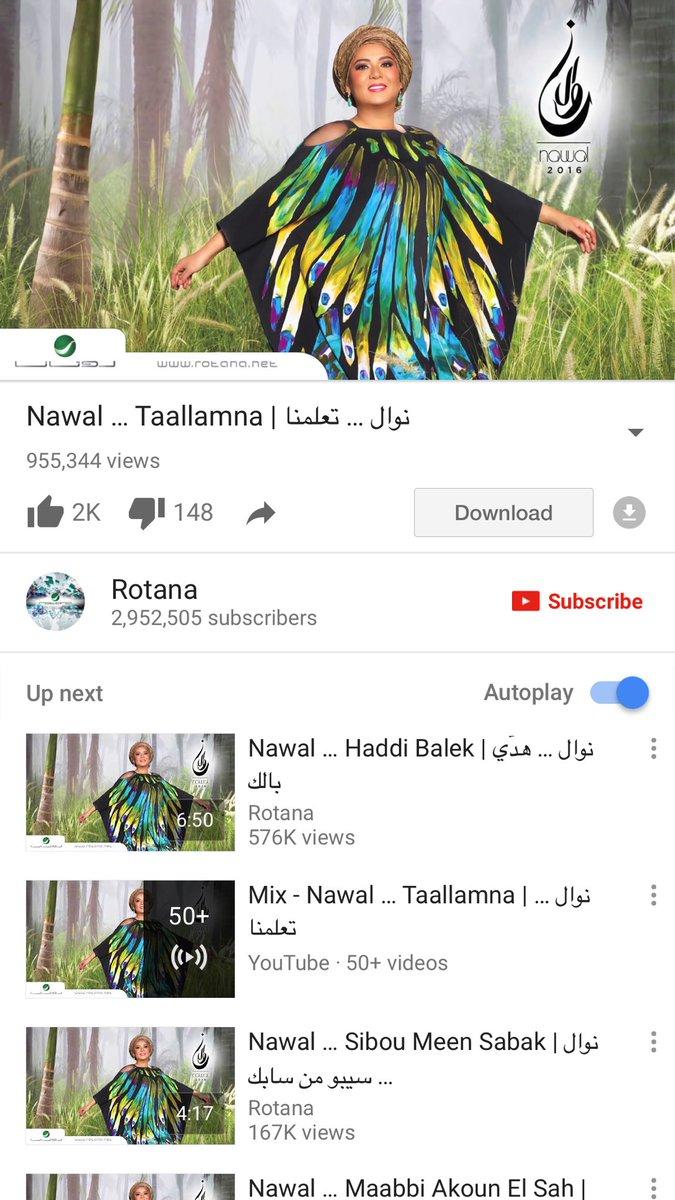Share this video
This screenshot has width=675, height=1200.
pos(261,514)
